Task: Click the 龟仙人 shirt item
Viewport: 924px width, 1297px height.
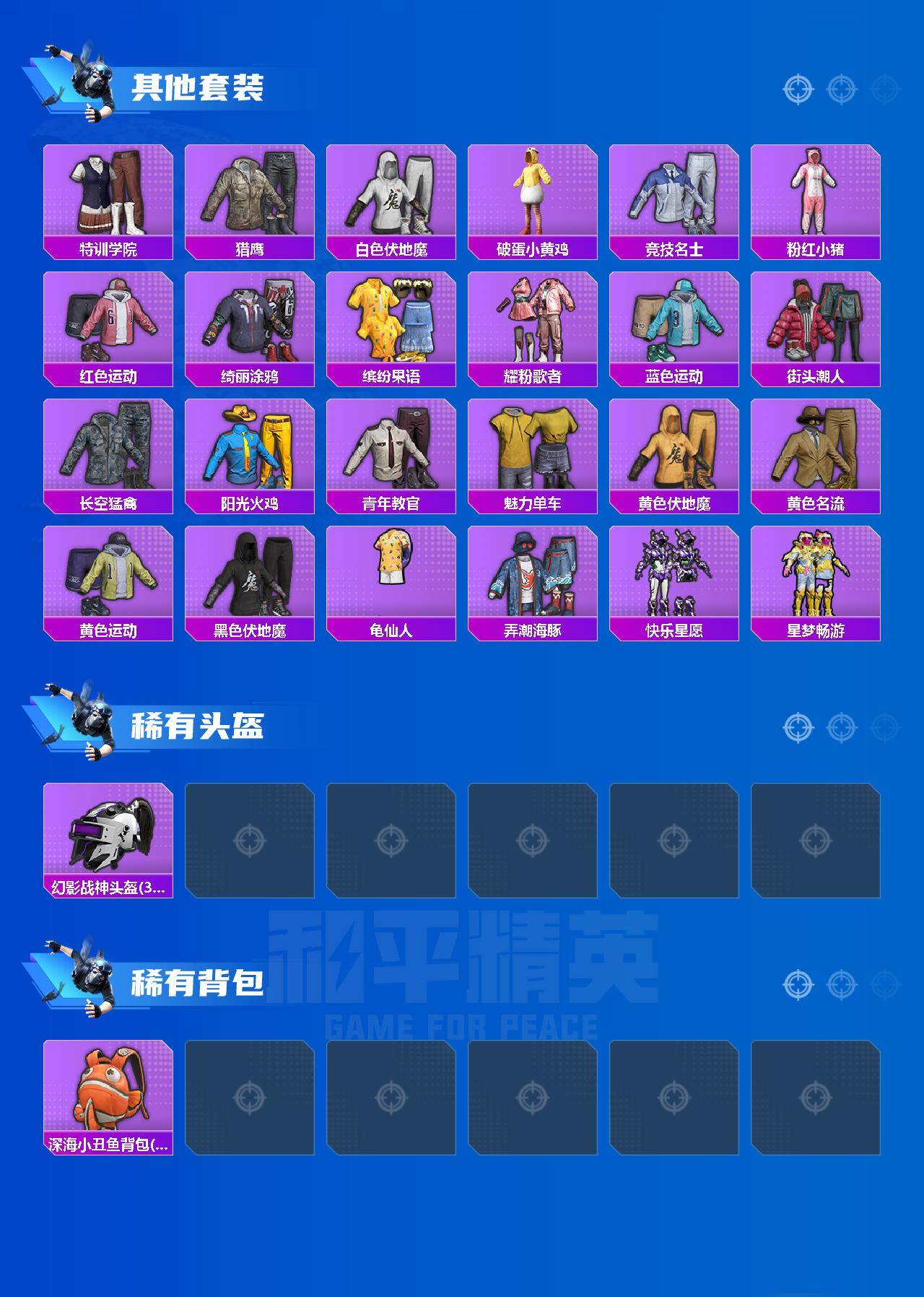Action: pyautogui.click(x=391, y=578)
